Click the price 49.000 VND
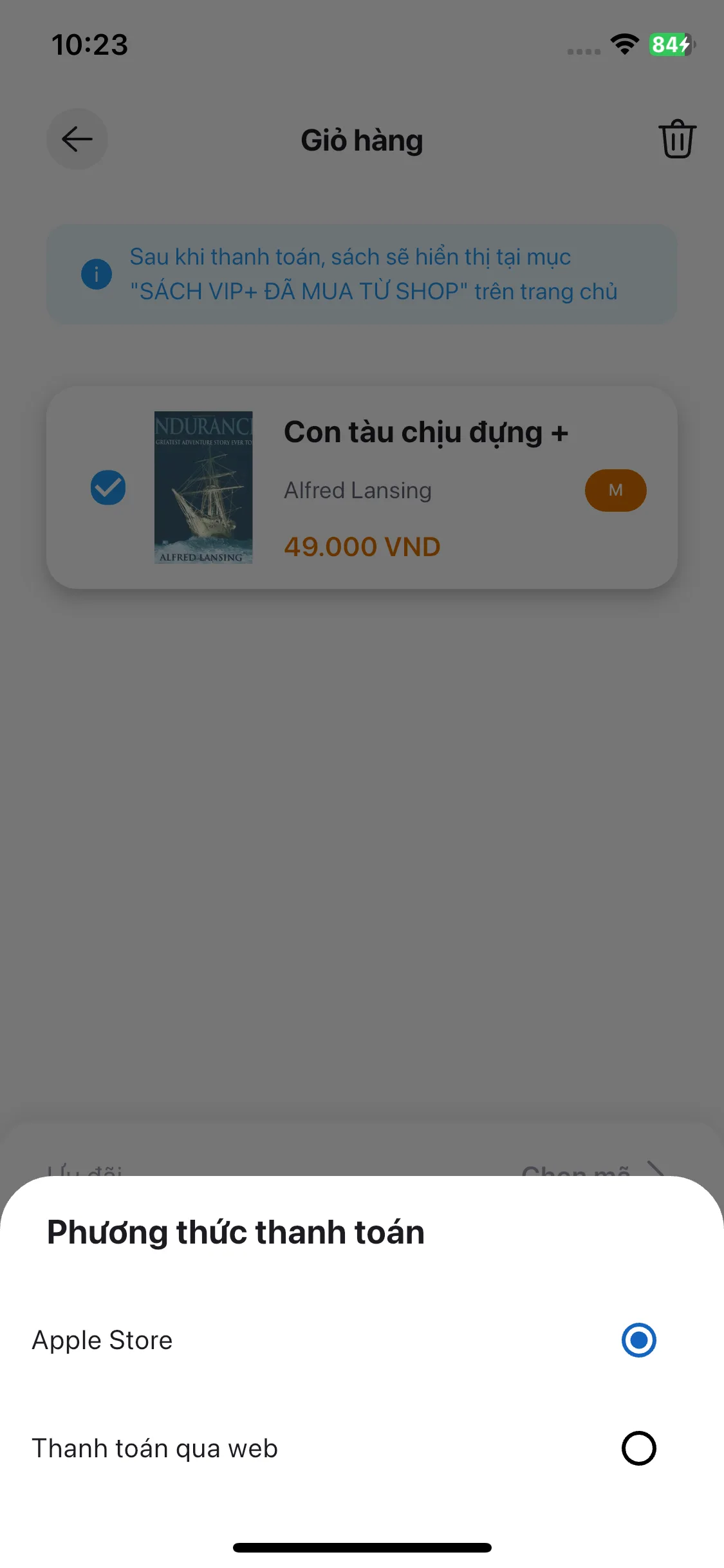The image size is (724, 1568). [362, 546]
